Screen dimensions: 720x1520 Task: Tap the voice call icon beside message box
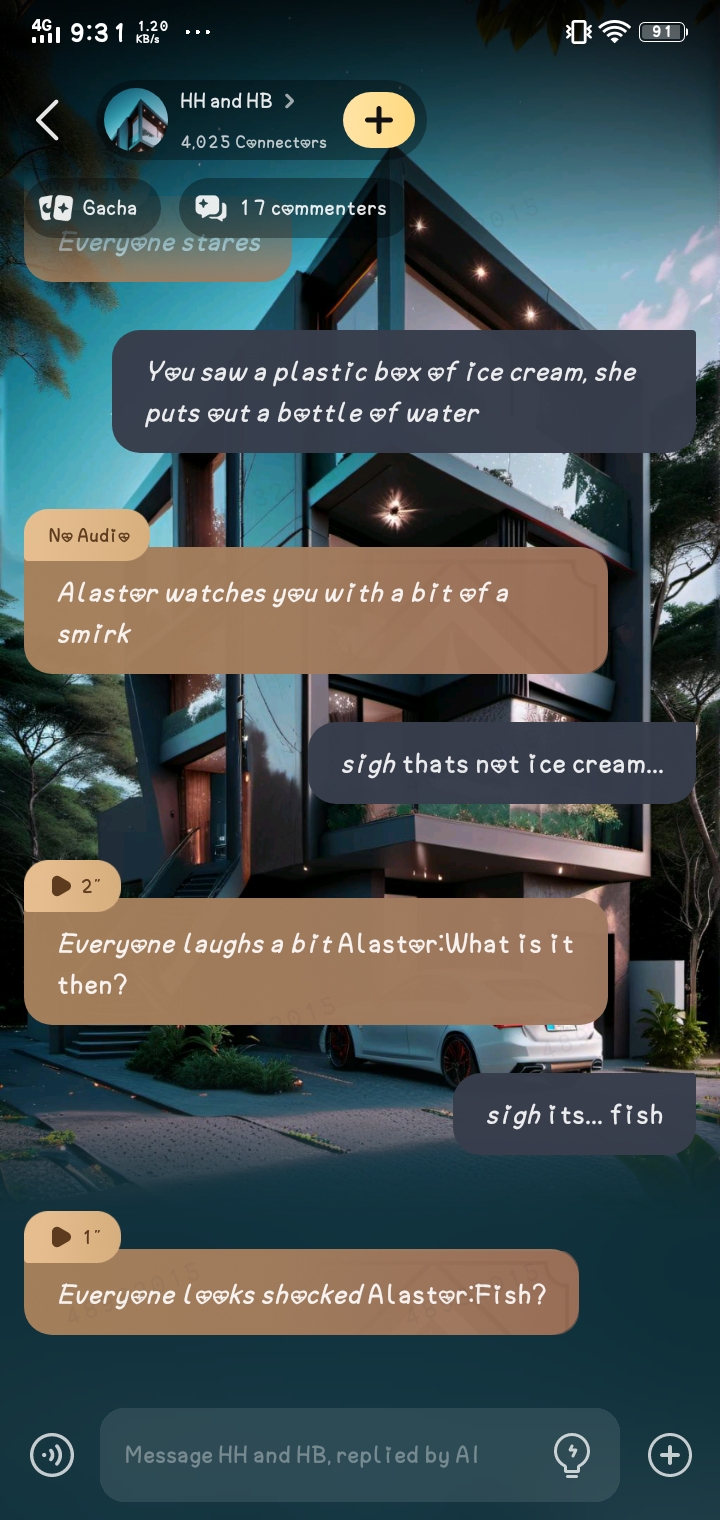[52, 1455]
